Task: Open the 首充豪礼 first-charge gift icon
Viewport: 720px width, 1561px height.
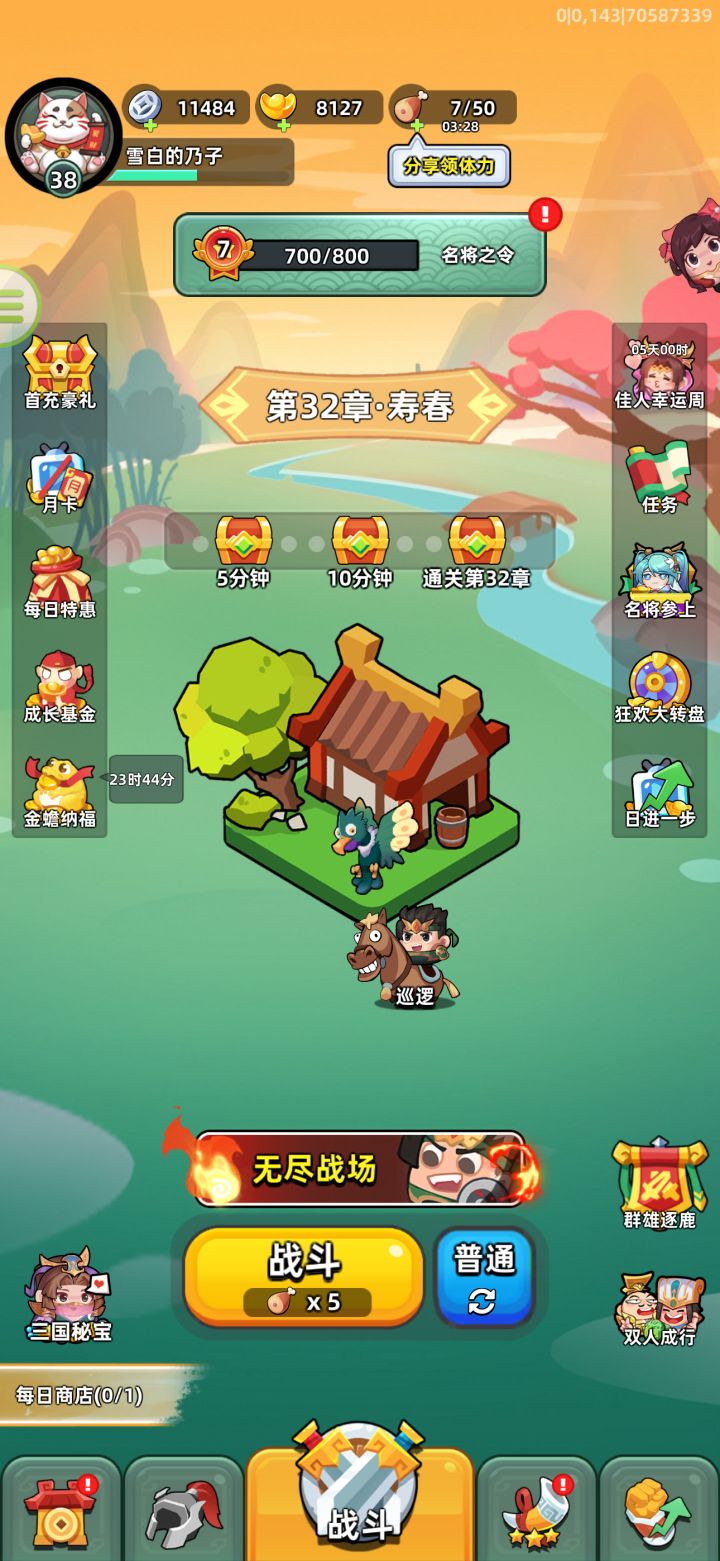Action: 60,370
